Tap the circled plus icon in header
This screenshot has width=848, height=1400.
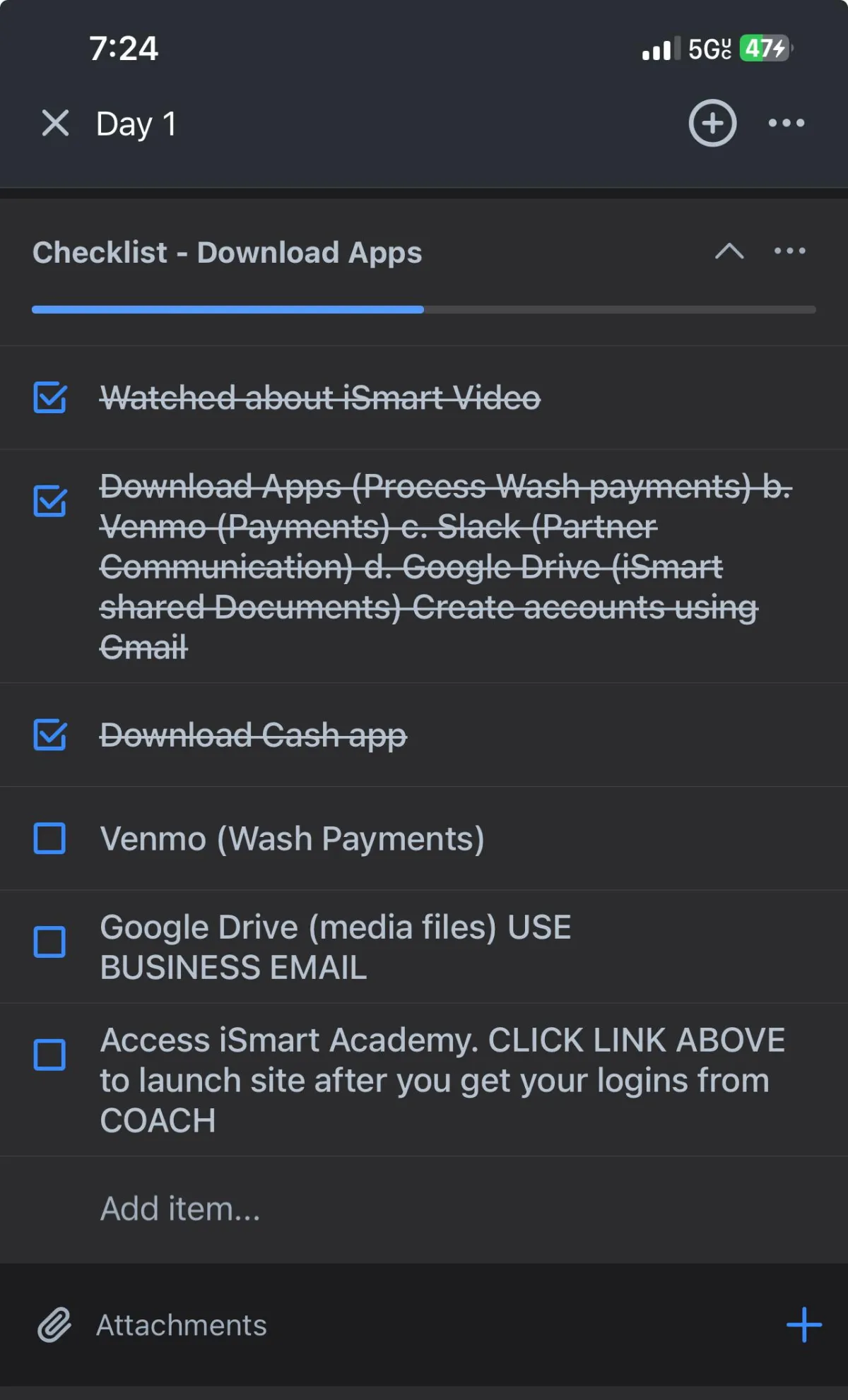coord(712,123)
